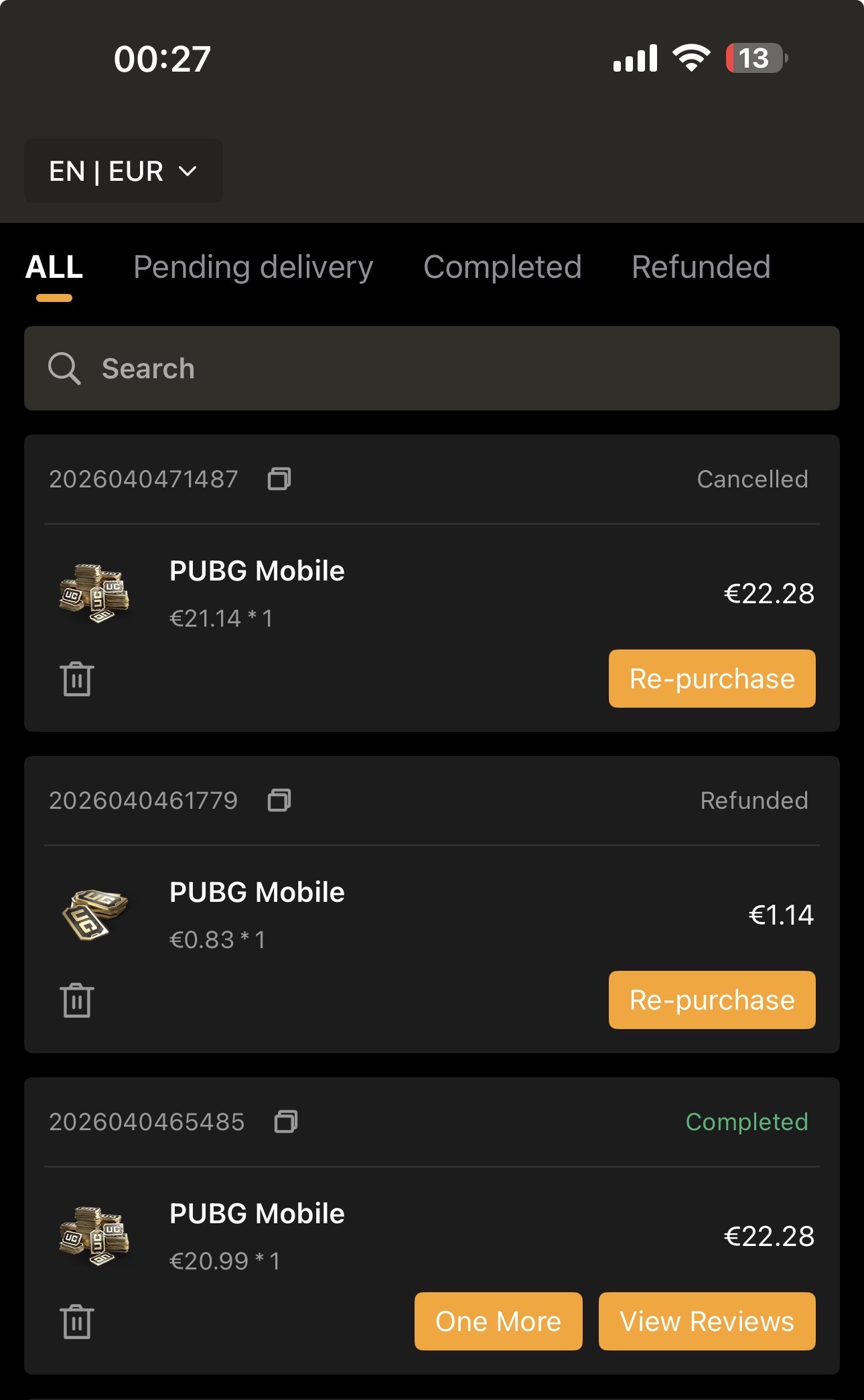Image resolution: width=864 pixels, height=1400 pixels.
Task: View Reviews for the completed order
Action: pyautogui.click(x=707, y=1322)
